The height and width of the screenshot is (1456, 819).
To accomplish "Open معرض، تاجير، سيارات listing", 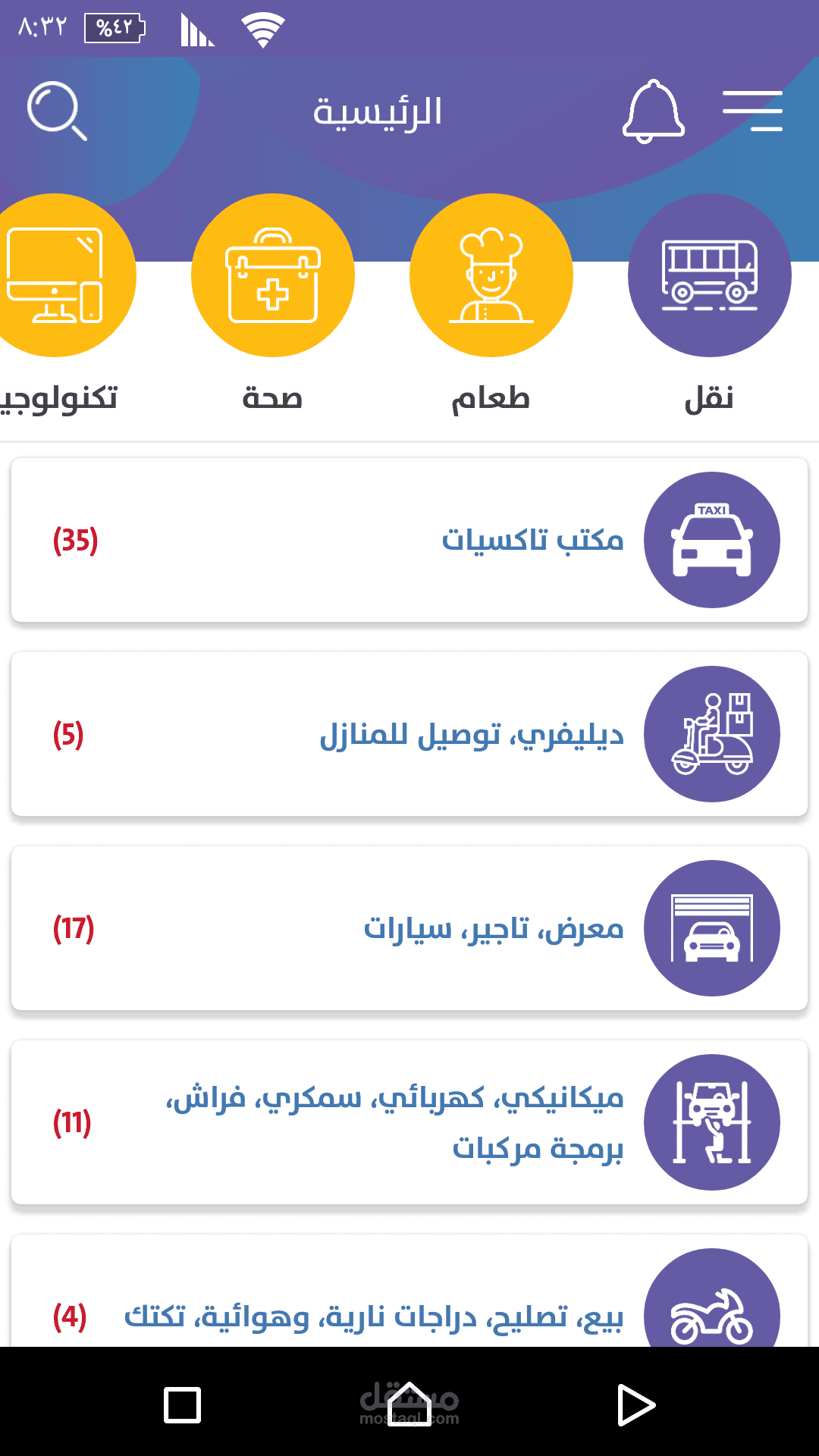I will tap(409, 928).
